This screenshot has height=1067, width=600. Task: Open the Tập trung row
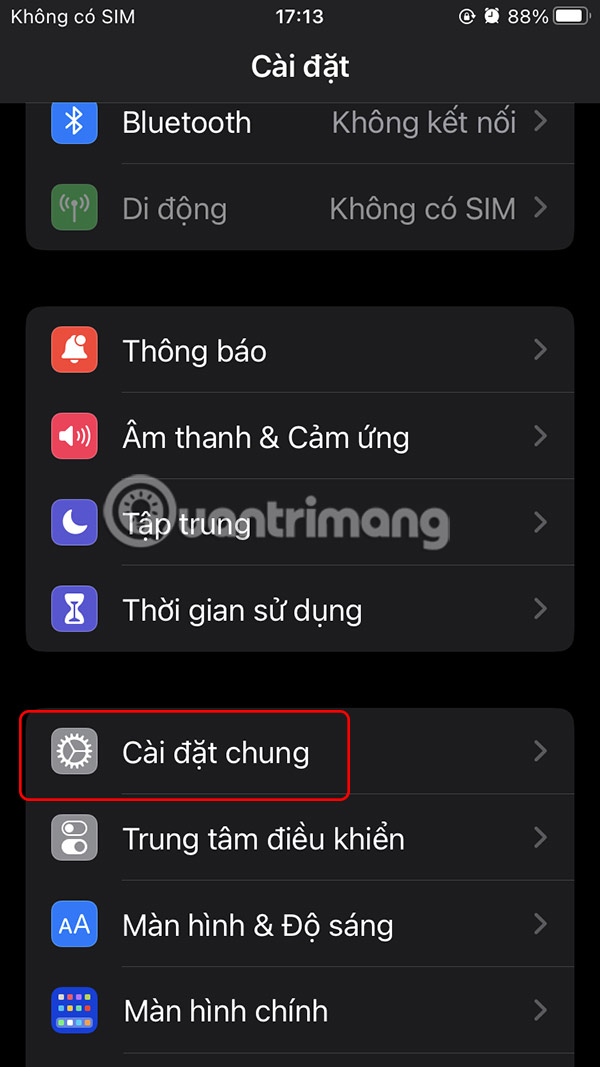pyautogui.click(x=300, y=523)
